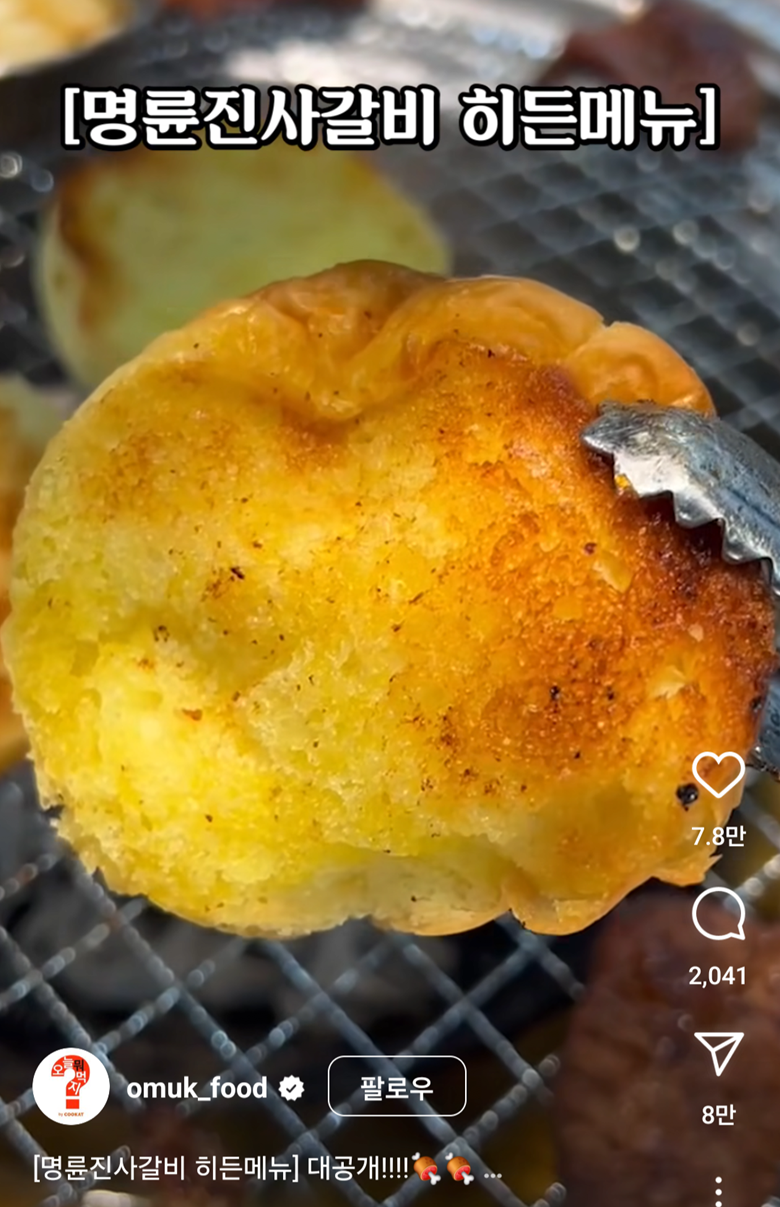780x1207 pixels.
Task: Tap the 팔로우 follow button
Action: tap(397, 1086)
